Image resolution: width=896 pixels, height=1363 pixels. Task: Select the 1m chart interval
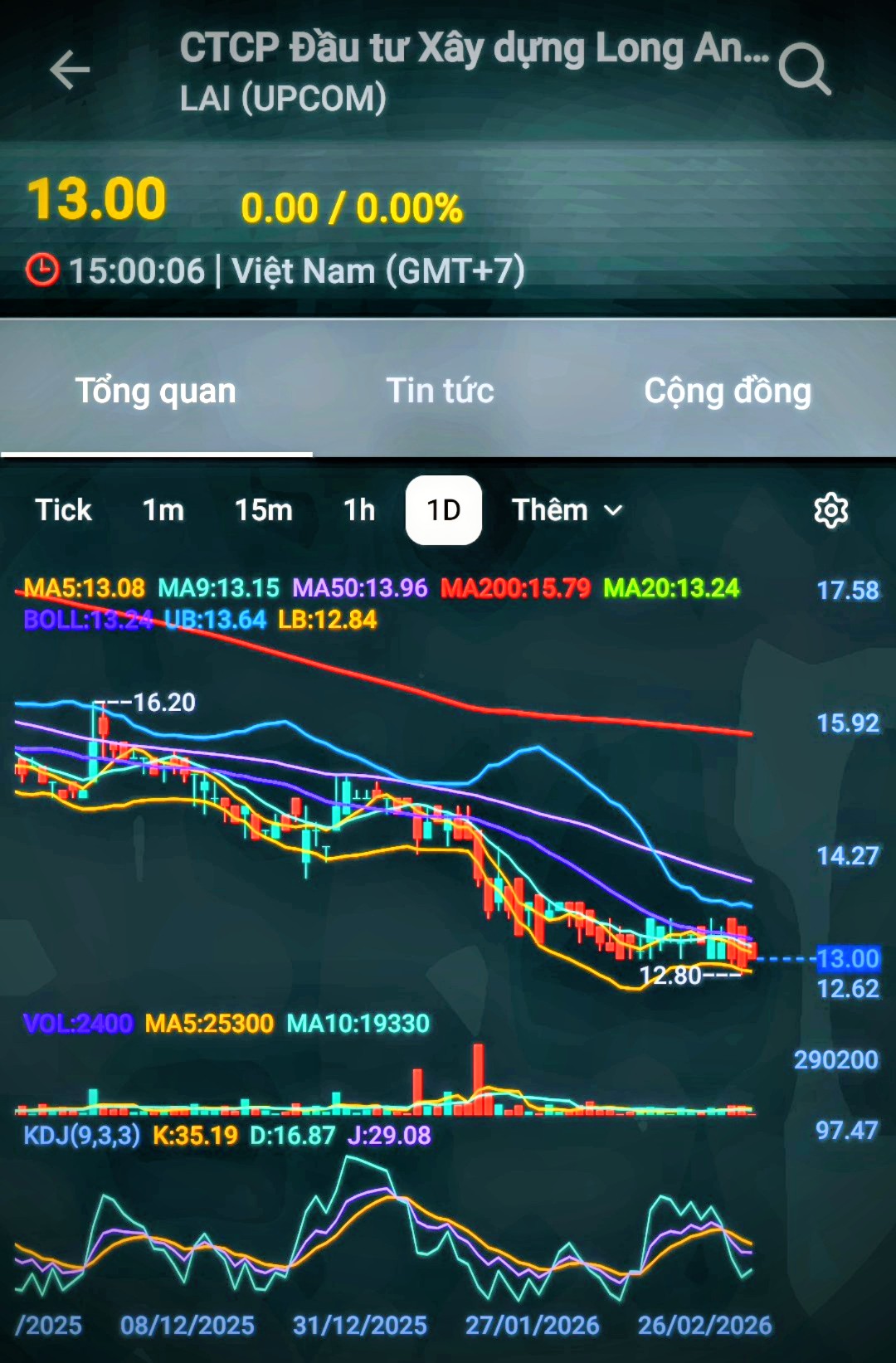tap(163, 510)
